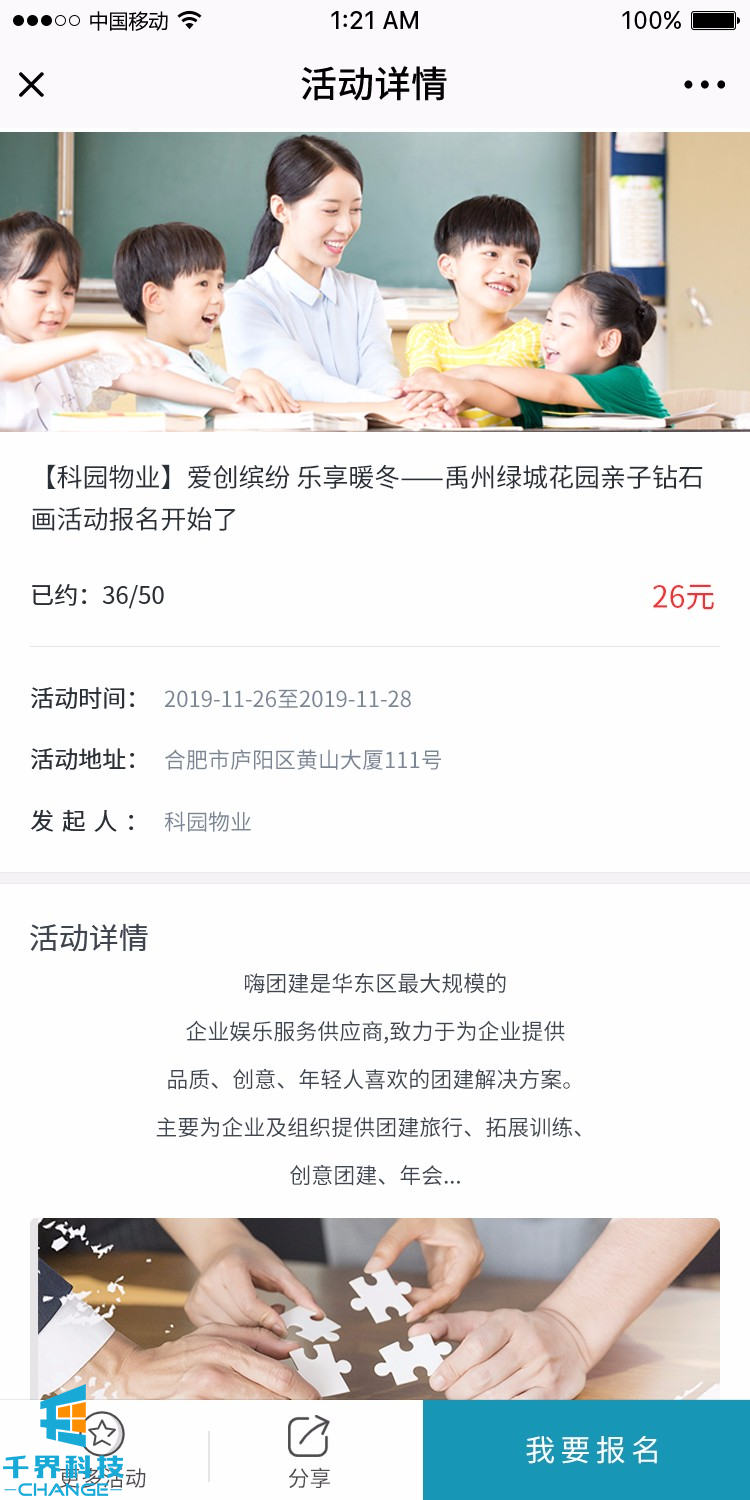Open the three-dot overflow menu
Screen dimensions: 750x1500
[x=704, y=85]
